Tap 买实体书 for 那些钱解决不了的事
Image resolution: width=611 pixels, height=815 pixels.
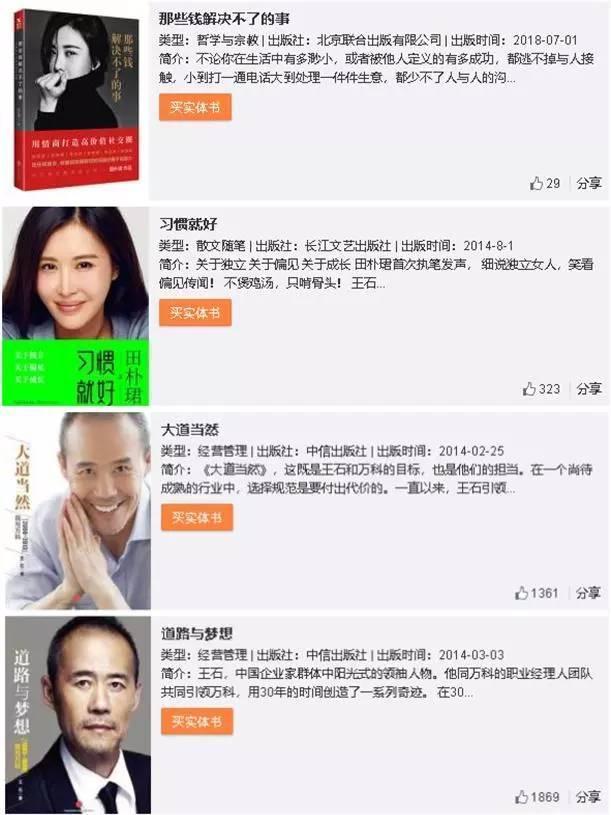click(195, 107)
